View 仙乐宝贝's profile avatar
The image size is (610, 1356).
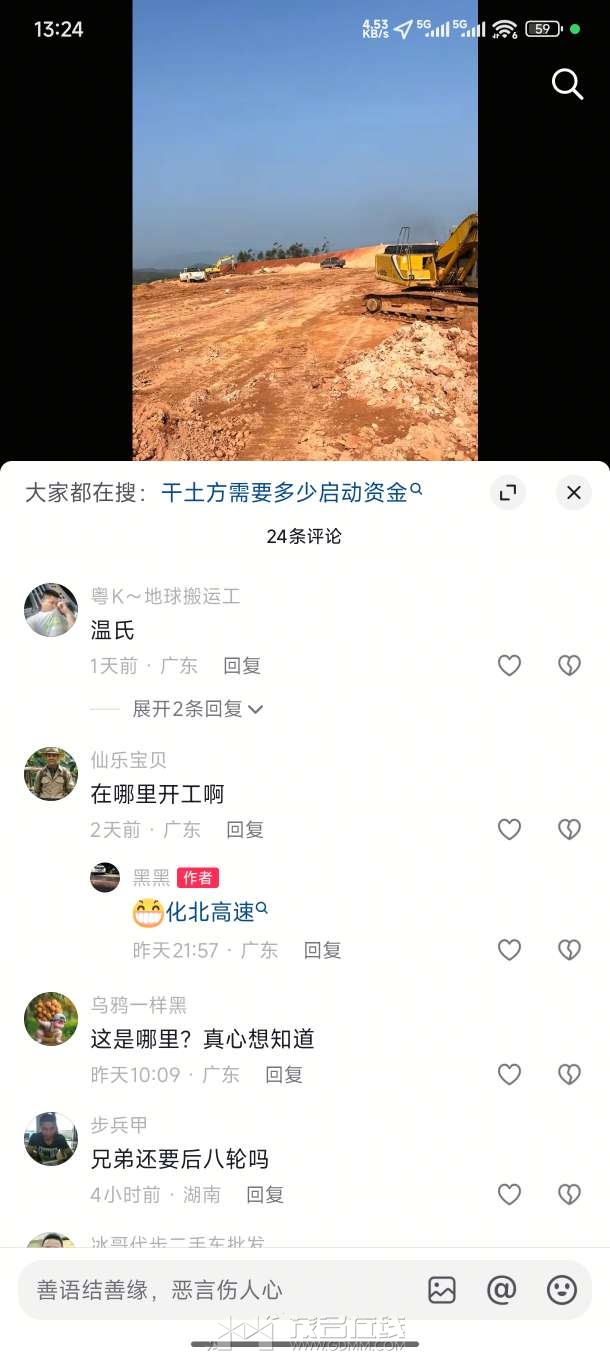(51, 774)
